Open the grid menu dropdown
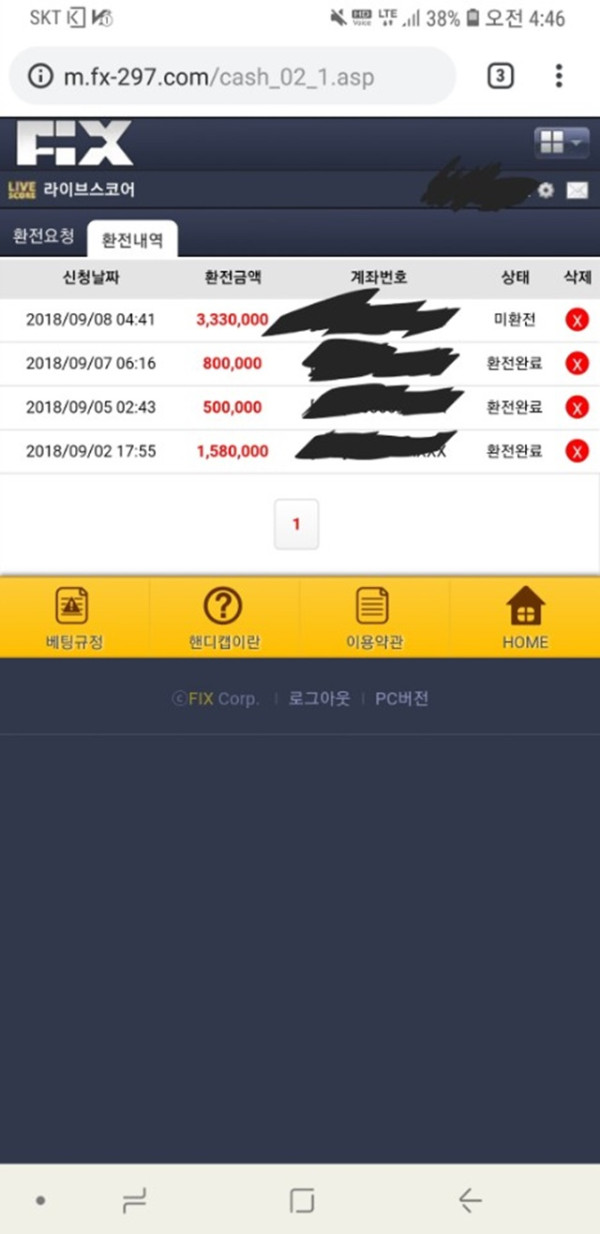 click(x=560, y=142)
